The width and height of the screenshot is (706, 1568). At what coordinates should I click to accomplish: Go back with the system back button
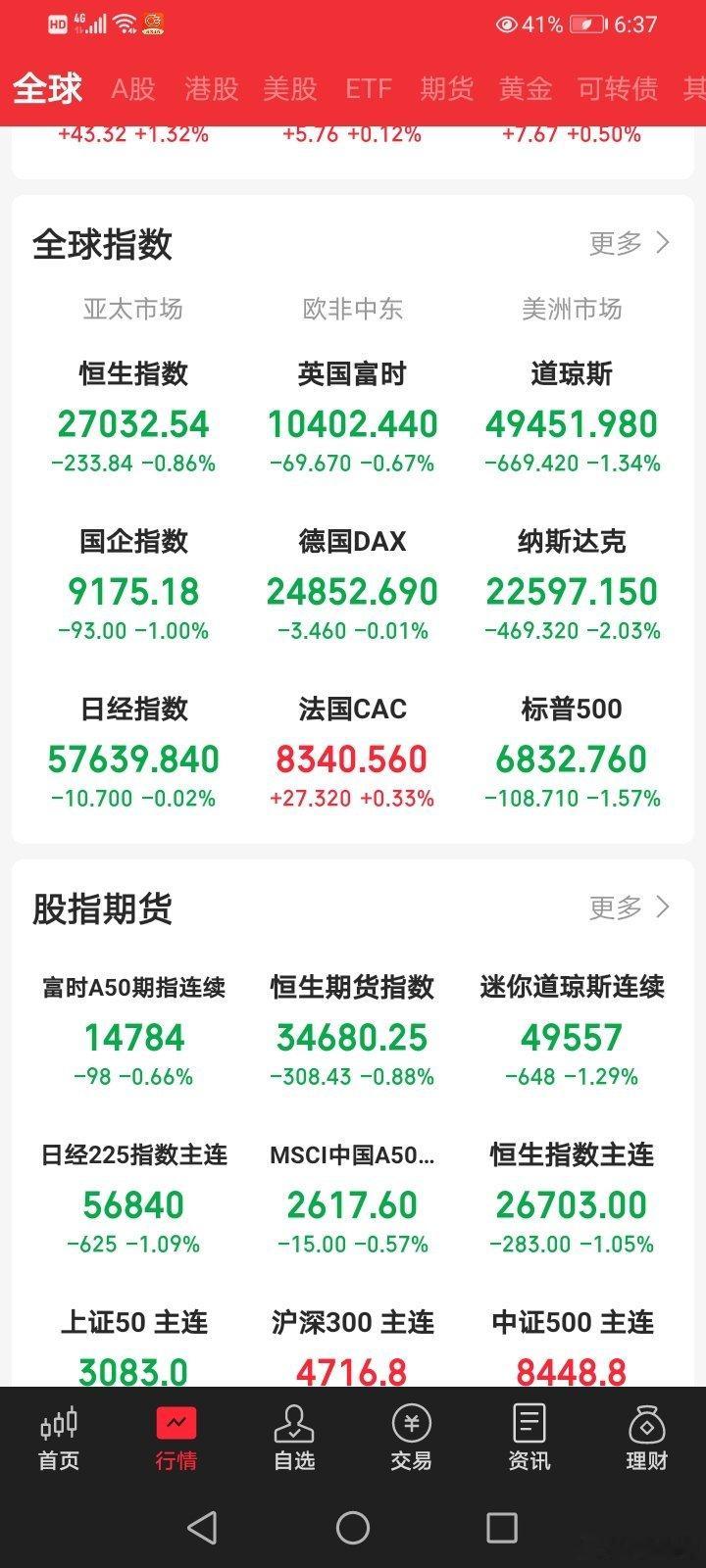click(x=202, y=1527)
